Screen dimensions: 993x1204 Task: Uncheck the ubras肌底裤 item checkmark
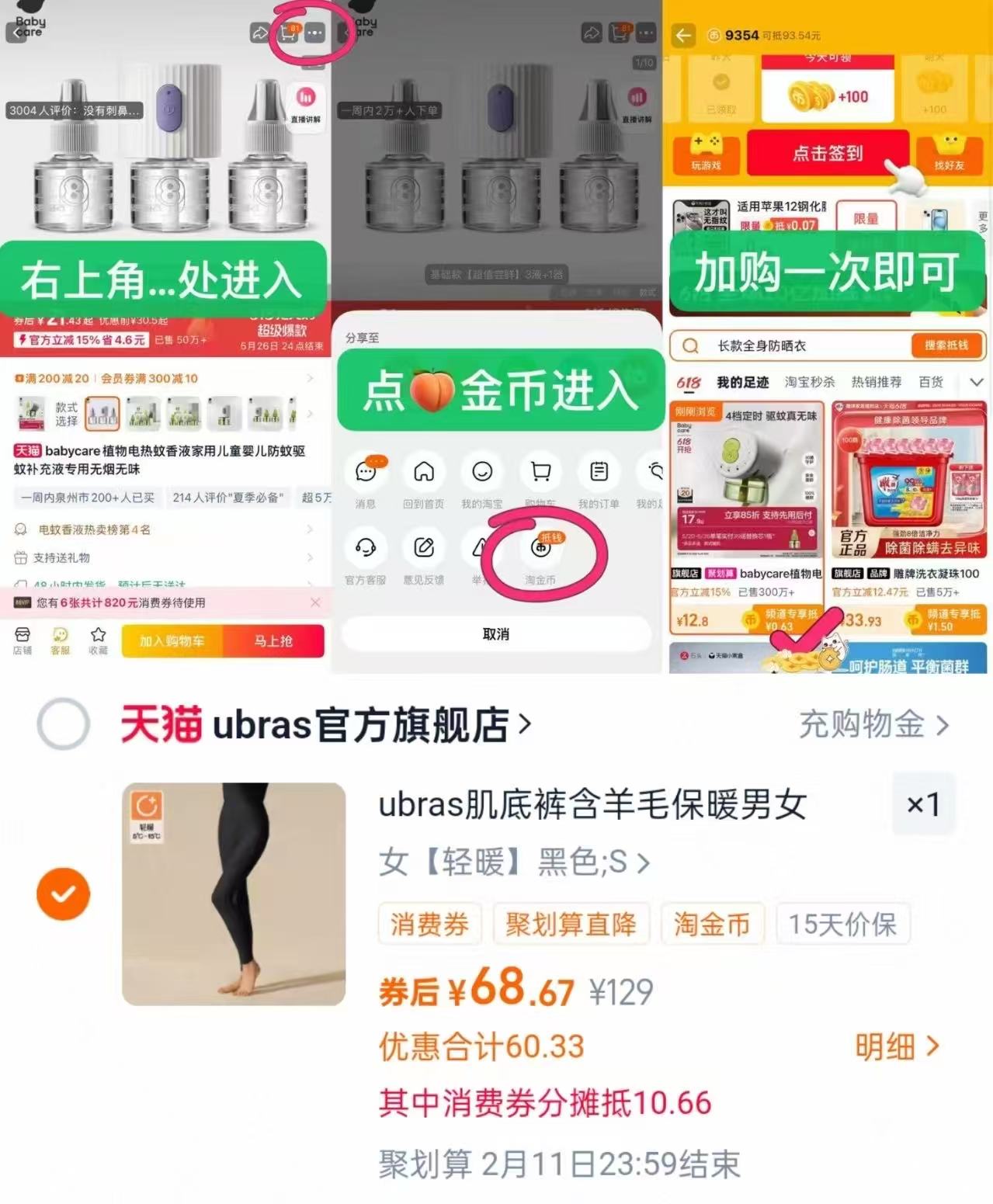(x=64, y=893)
